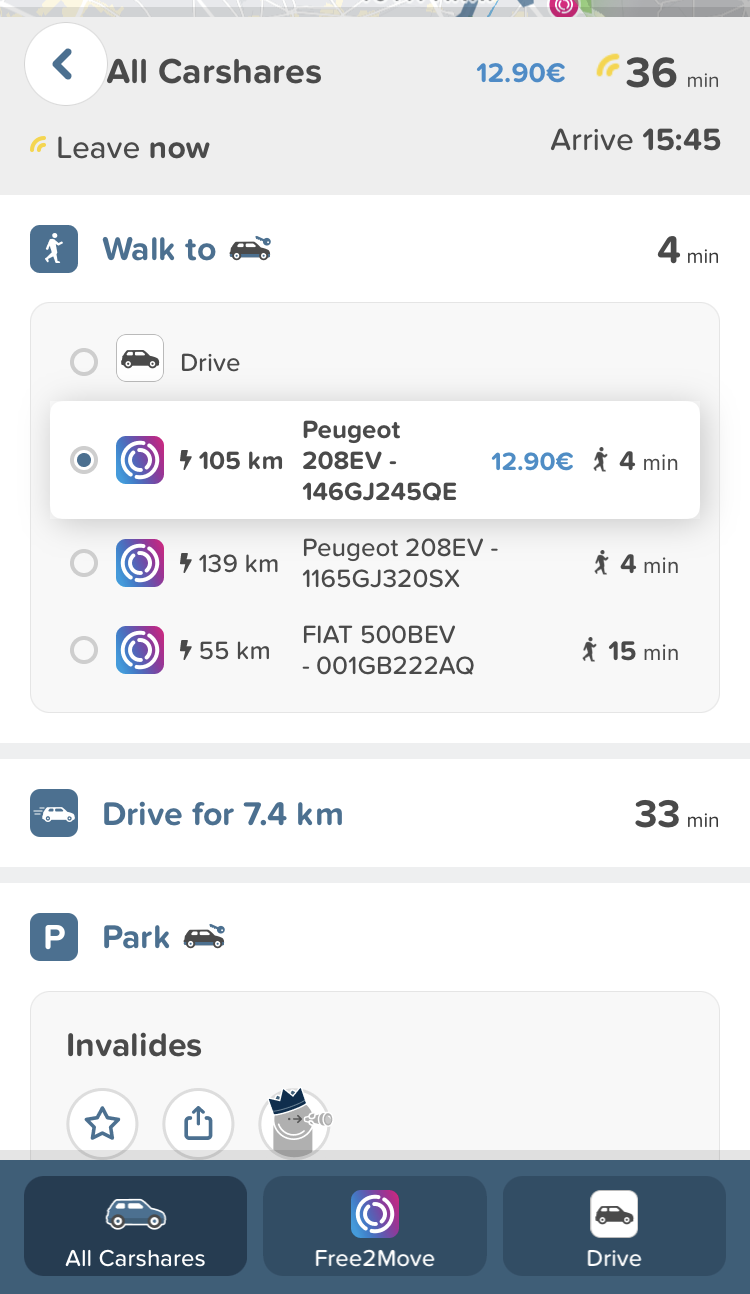Switch to the Drive tab

(613, 1225)
